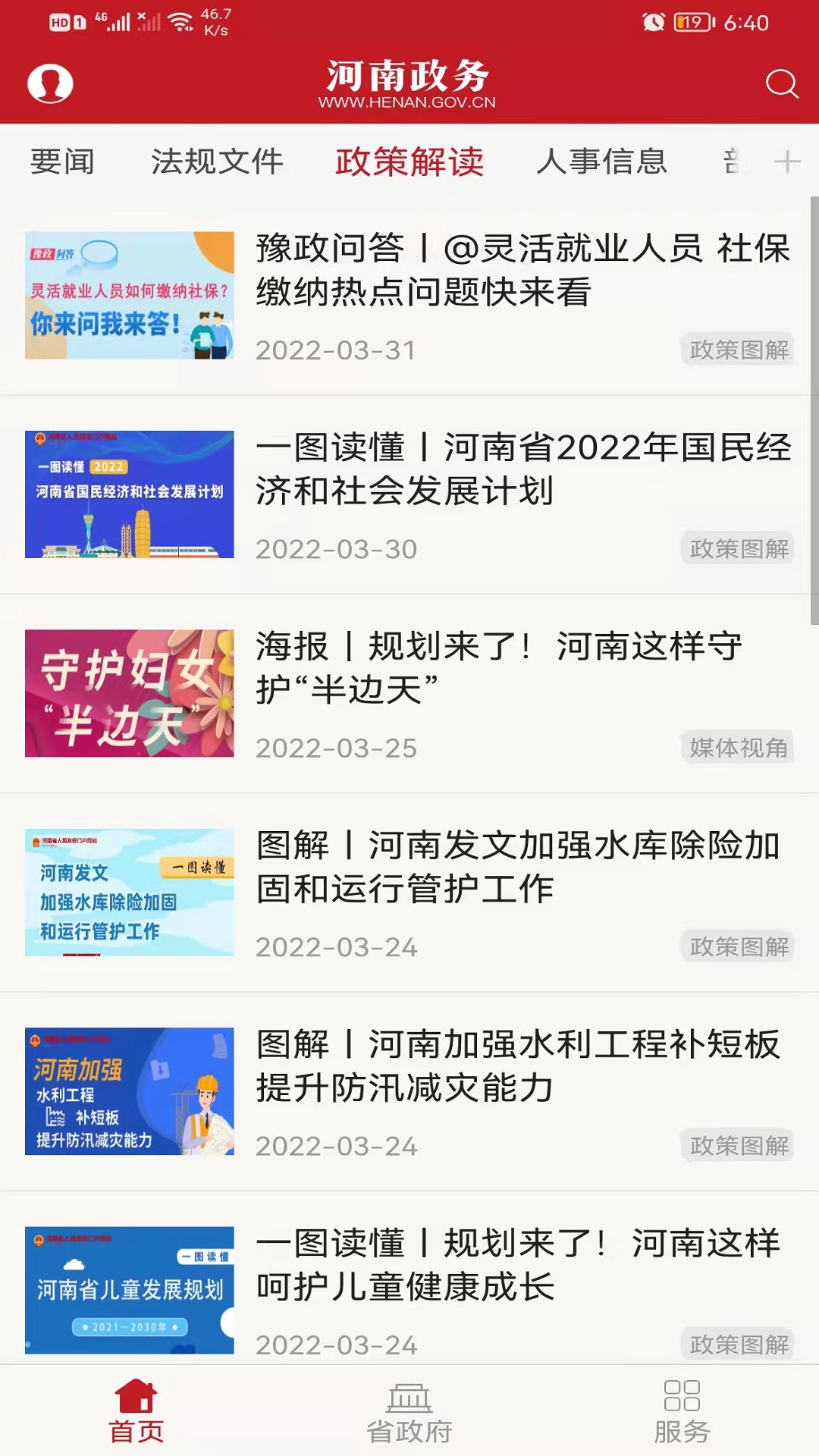Open the 服务 tab
This screenshot has width=819, height=1456.
click(x=682, y=1412)
